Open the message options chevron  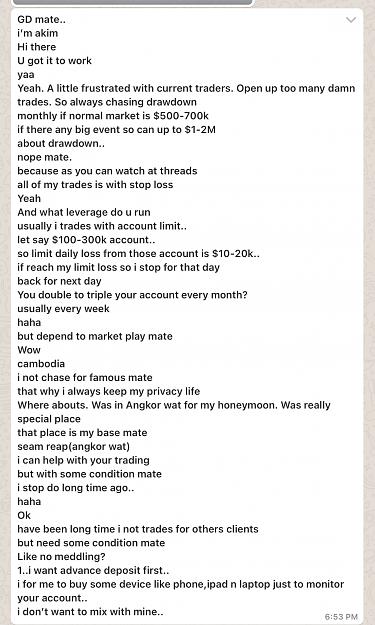click(x=351, y=20)
